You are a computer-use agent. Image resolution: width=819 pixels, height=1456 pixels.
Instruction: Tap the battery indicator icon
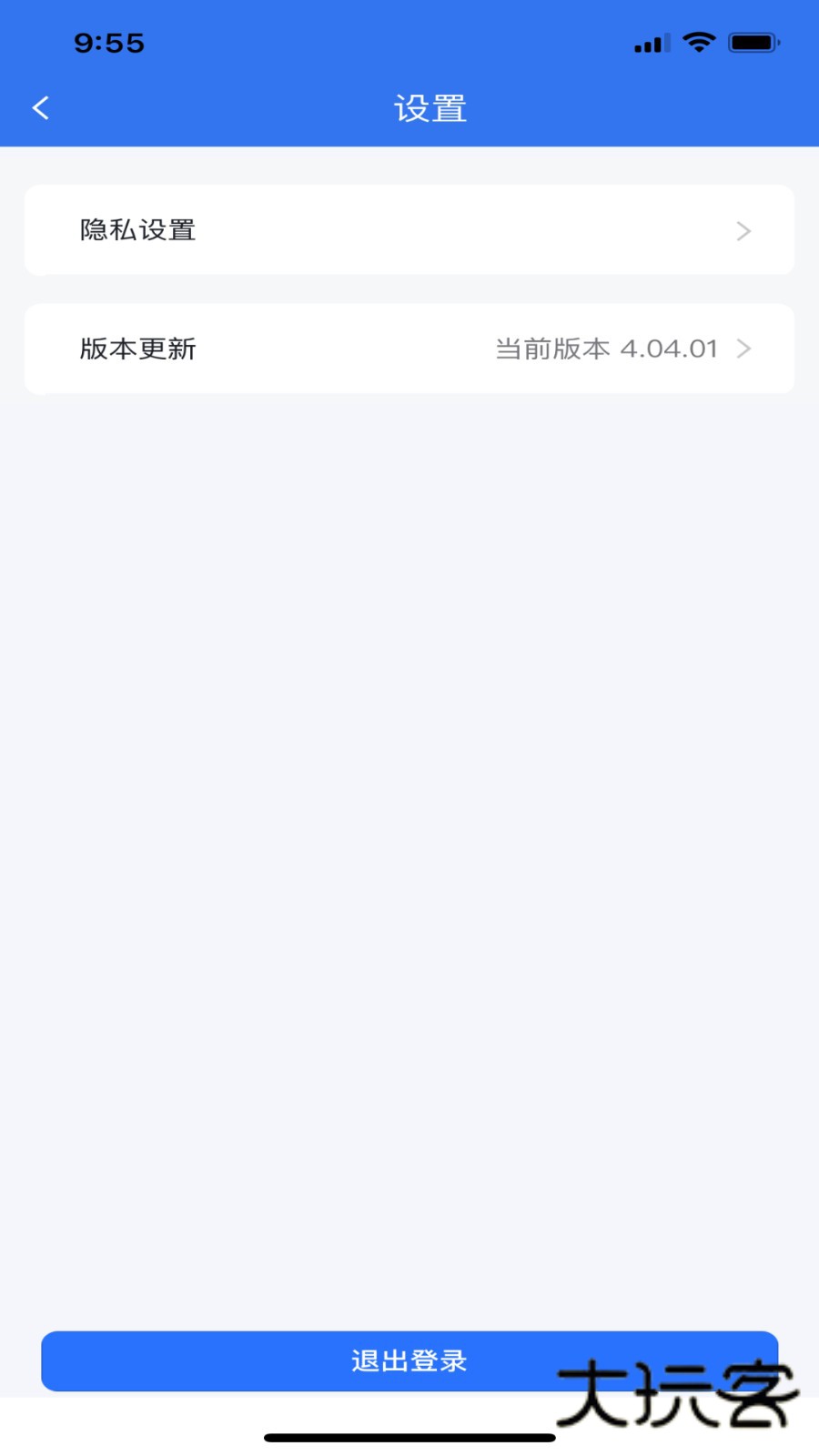point(752,41)
